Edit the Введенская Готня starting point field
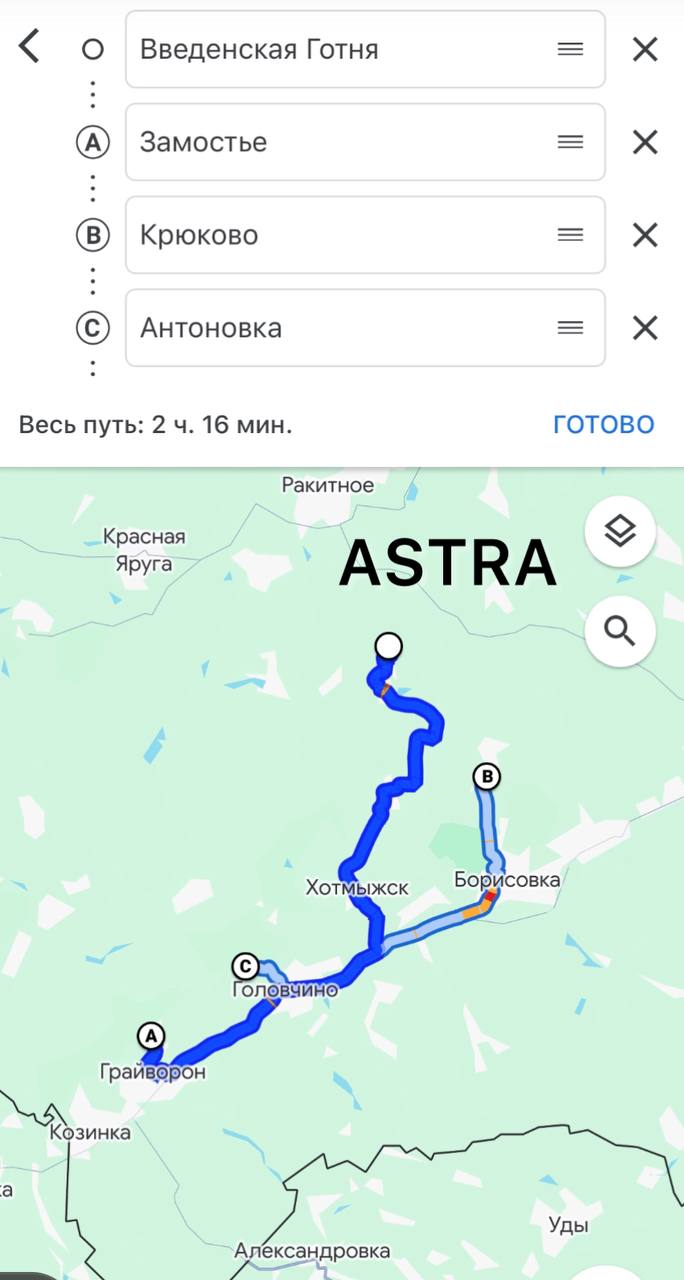684x1280 pixels. pyautogui.click(x=340, y=49)
